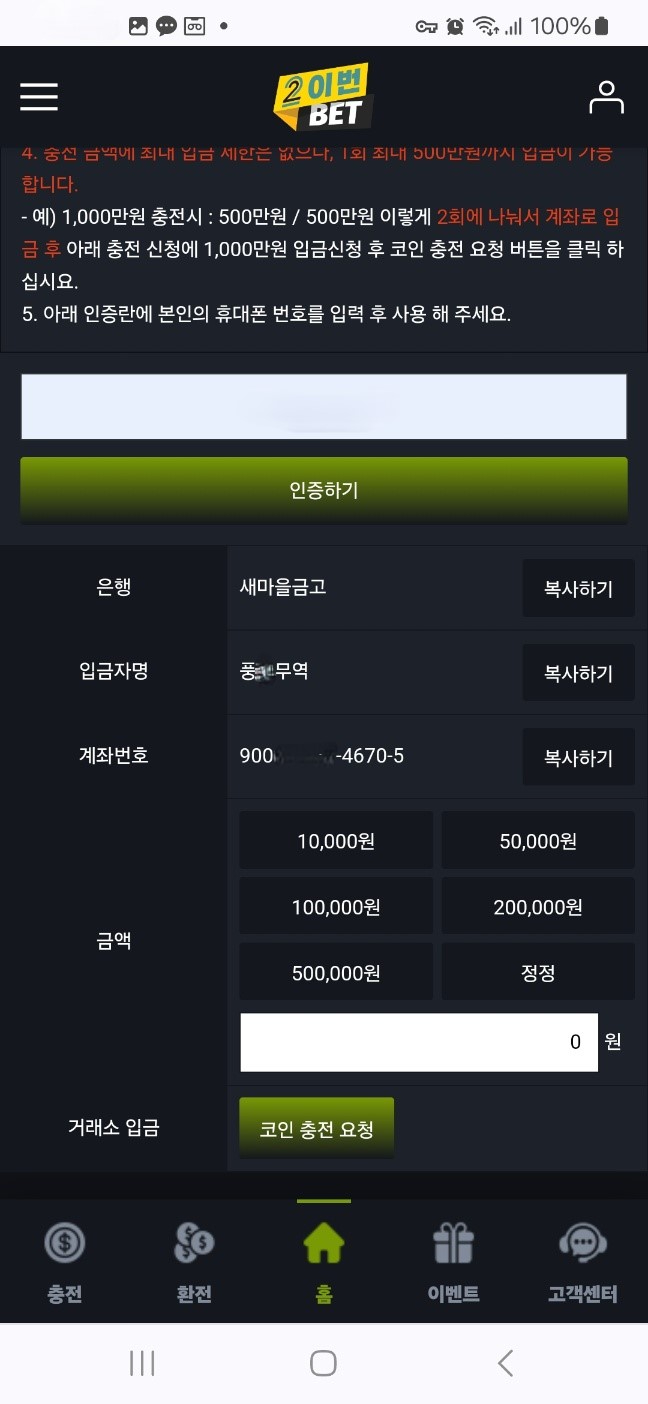The width and height of the screenshot is (648, 1404).
Task: Focus the amount entry field
Action: point(418,1042)
